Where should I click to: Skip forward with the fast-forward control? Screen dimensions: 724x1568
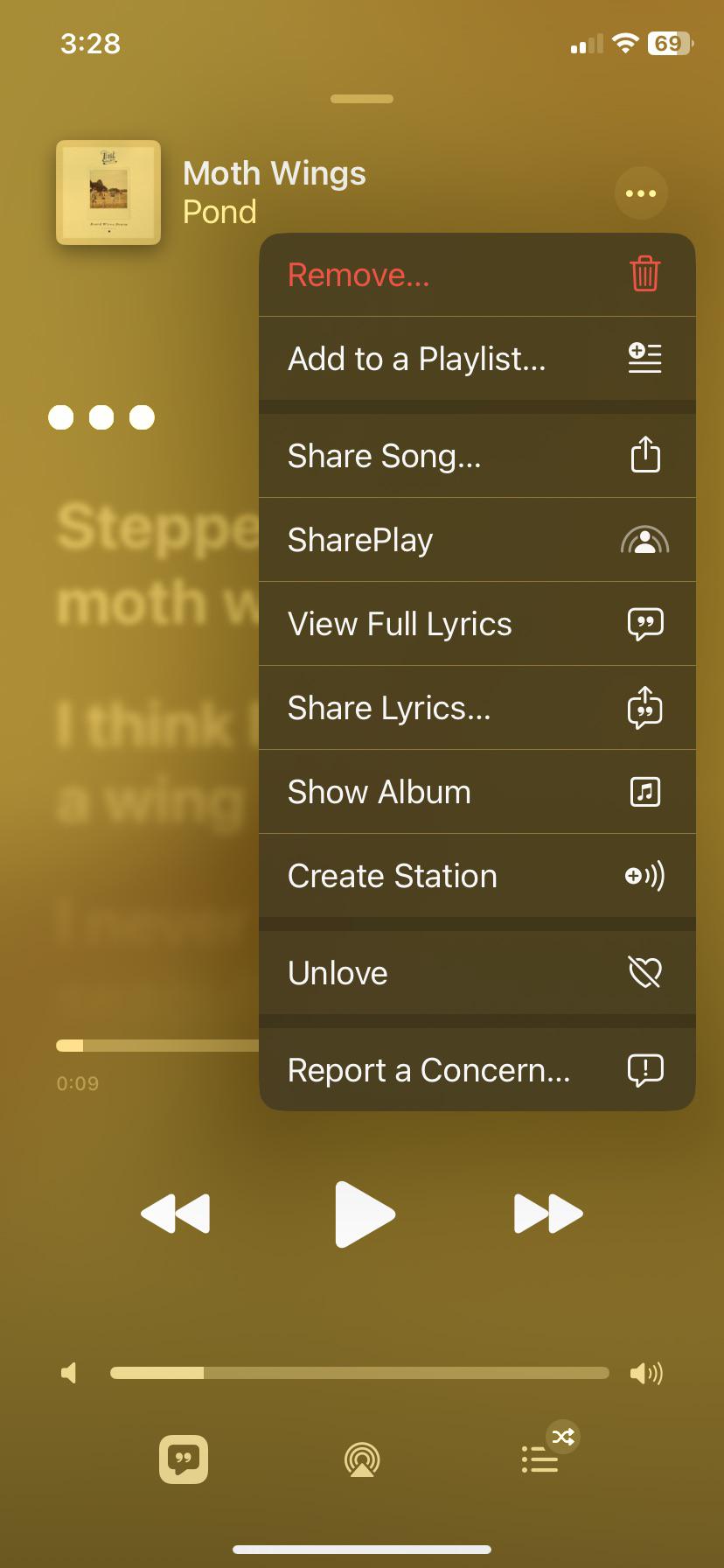coord(548,1214)
